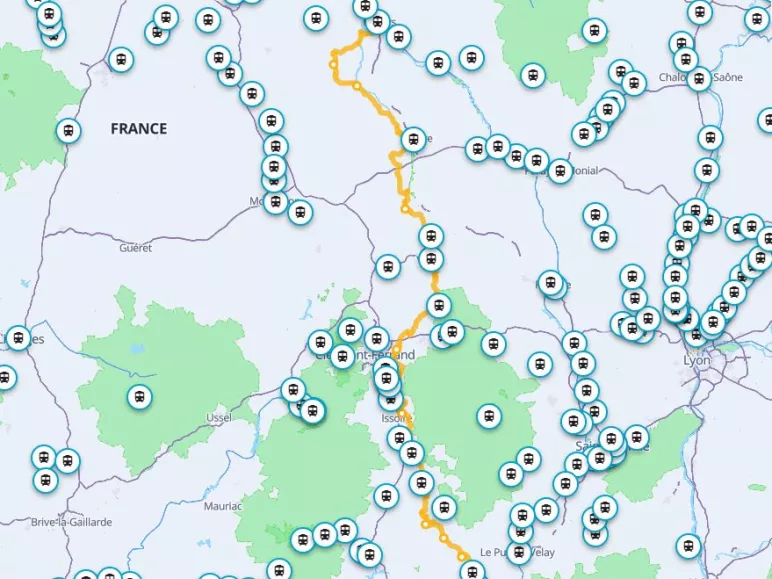Tap the station marker covering Paray-le-Monial label

coord(560,170)
